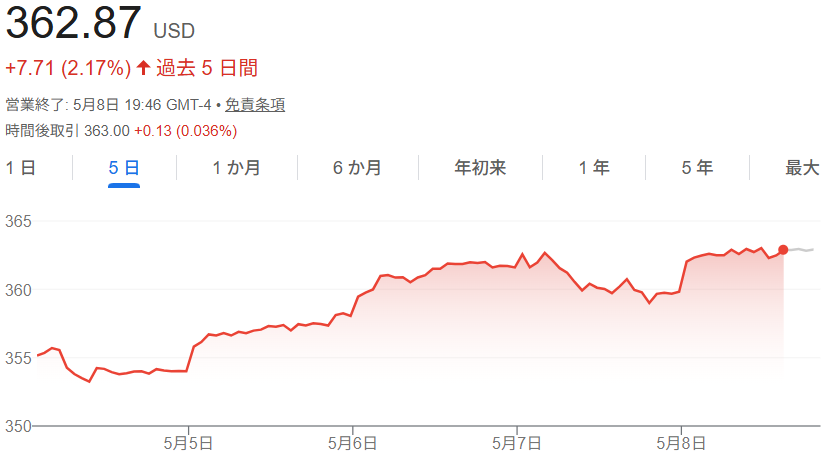Select the 5日 range tab

point(124,168)
